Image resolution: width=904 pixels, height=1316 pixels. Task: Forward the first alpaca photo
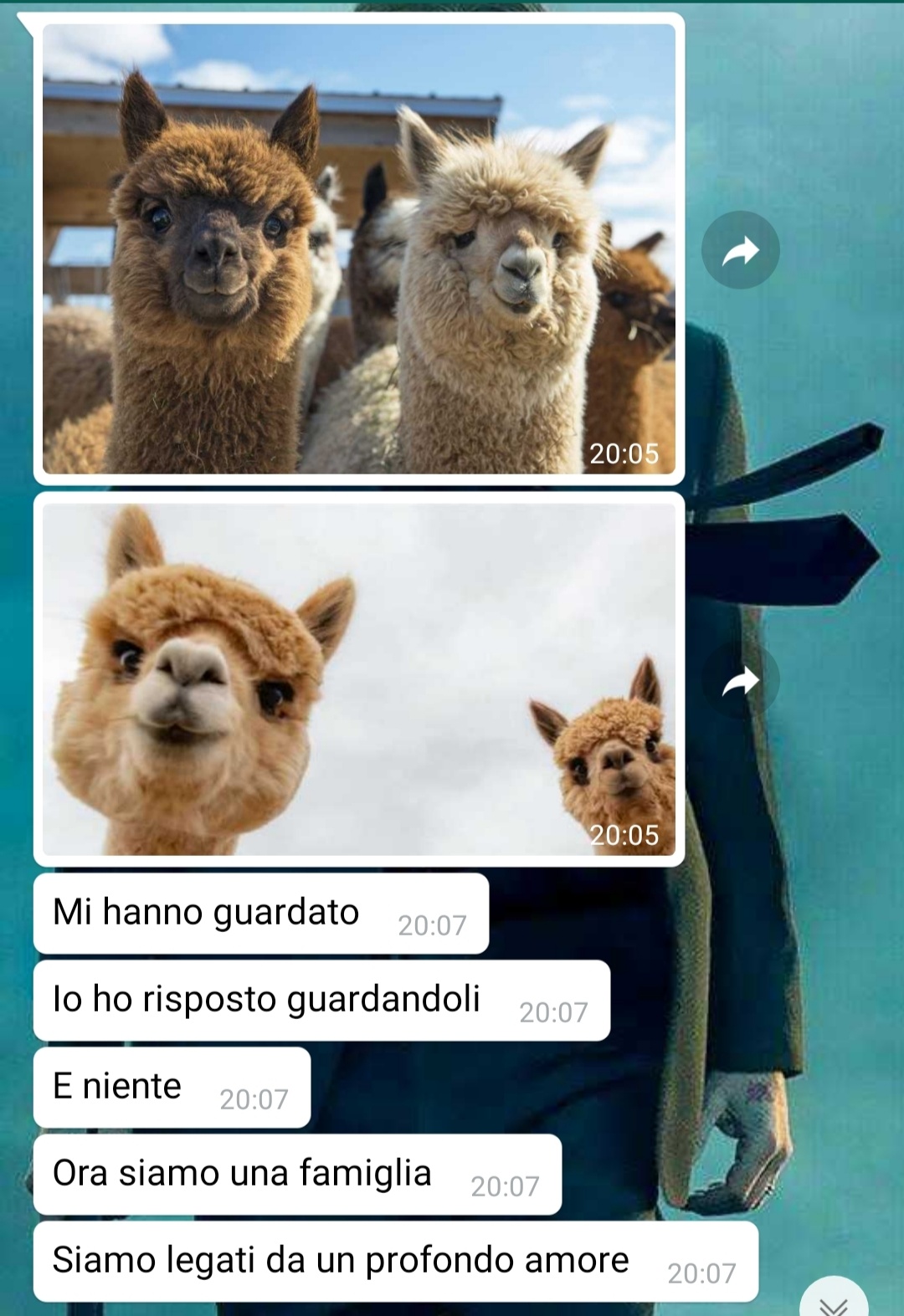[x=740, y=250]
